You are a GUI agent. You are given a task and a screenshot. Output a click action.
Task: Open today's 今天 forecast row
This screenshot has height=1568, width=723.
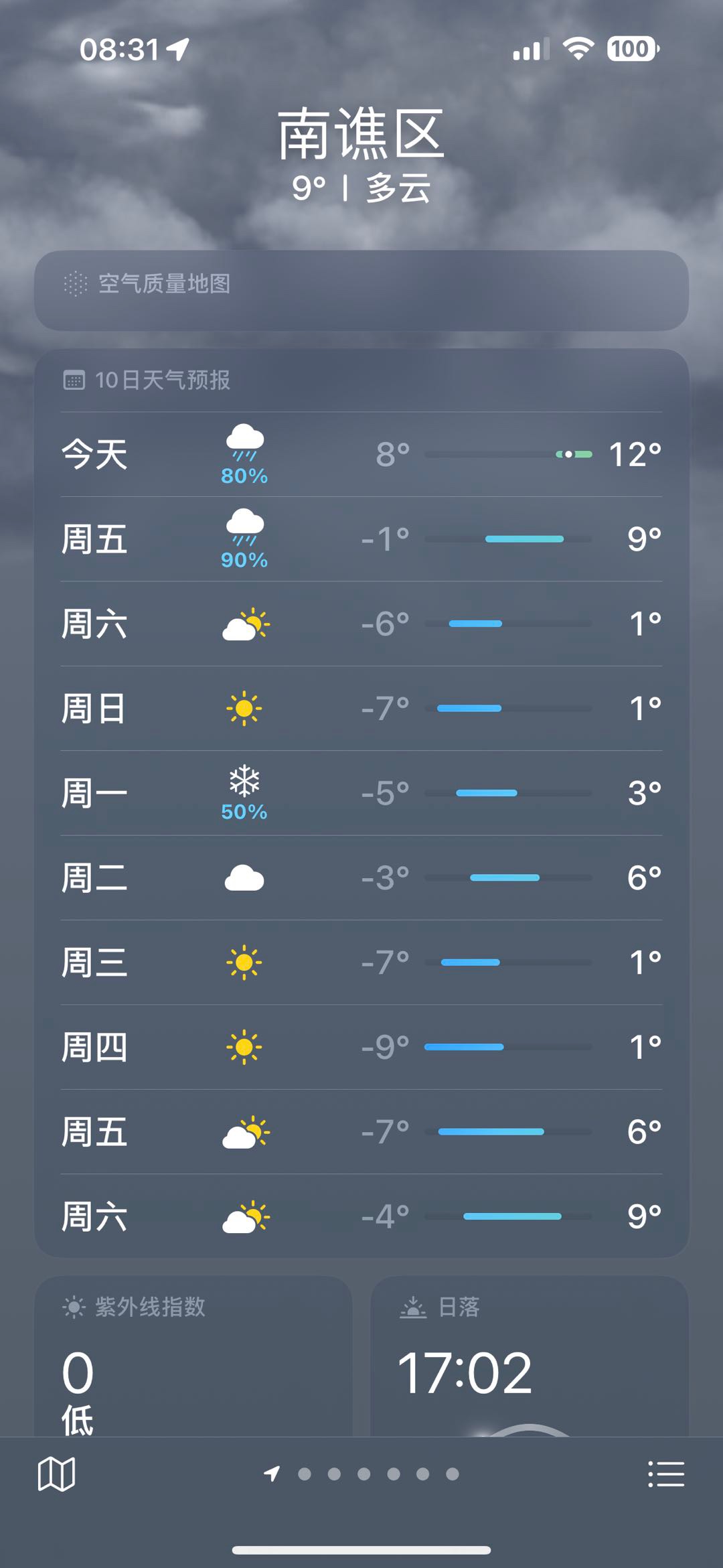[361, 454]
